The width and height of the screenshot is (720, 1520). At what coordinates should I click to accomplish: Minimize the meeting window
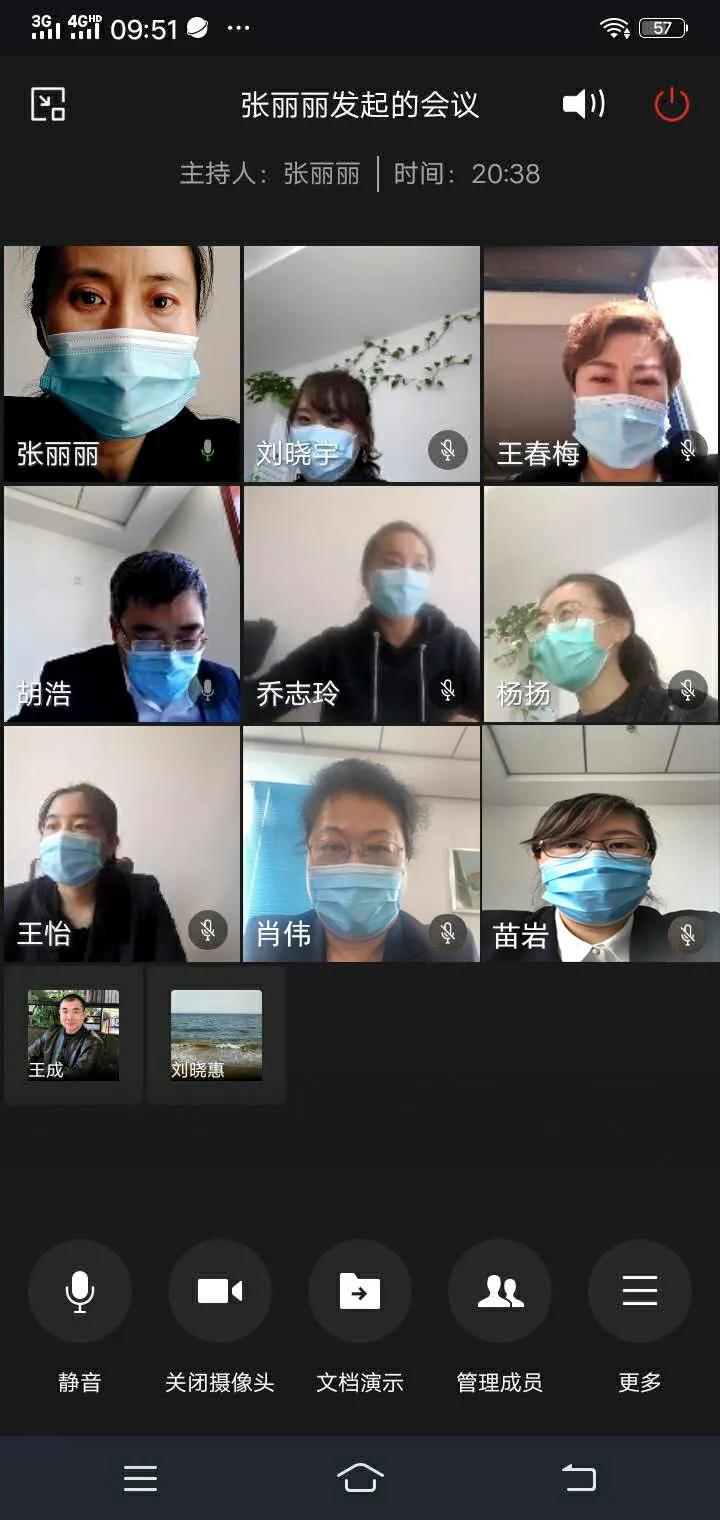point(48,104)
